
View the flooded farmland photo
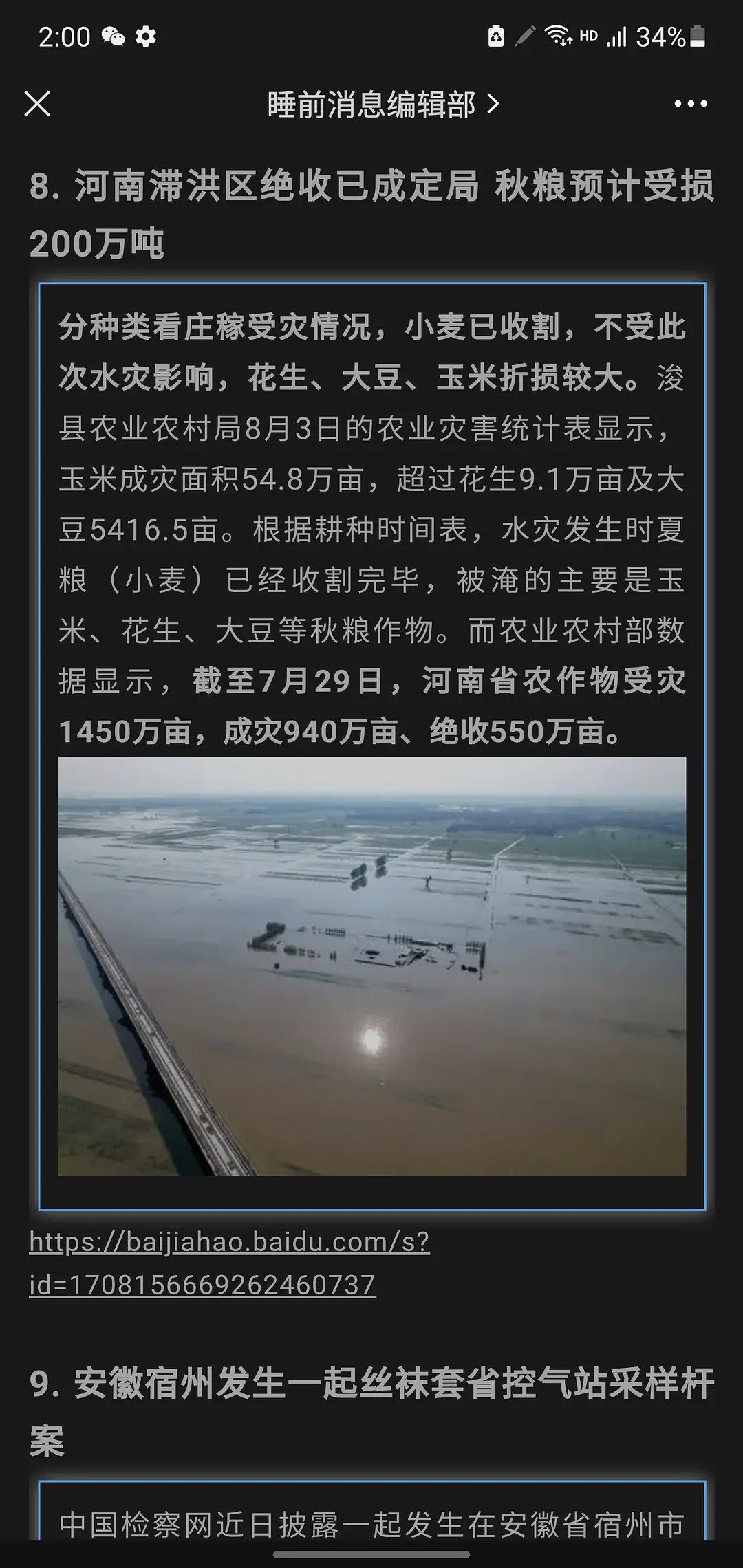point(371,966)
